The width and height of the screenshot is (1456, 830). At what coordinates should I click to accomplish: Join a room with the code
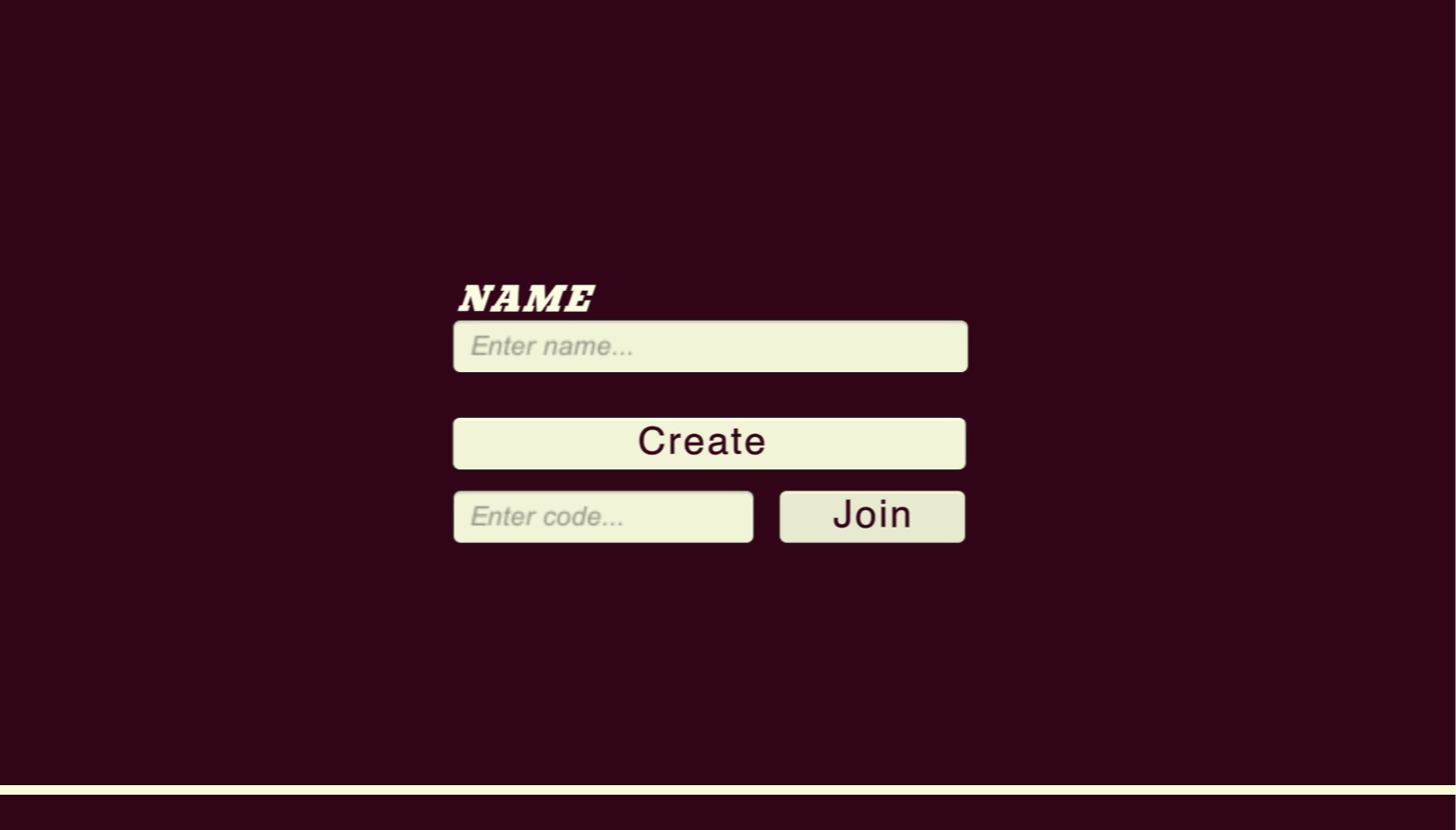[x=872, y=517]
